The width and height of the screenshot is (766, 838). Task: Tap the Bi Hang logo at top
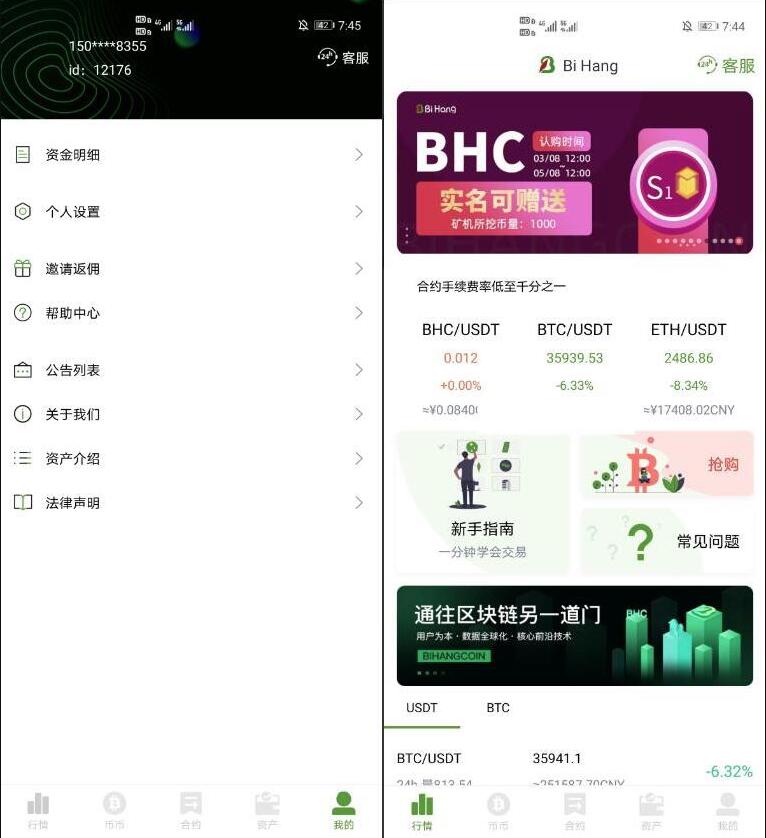tap(573, 65)
